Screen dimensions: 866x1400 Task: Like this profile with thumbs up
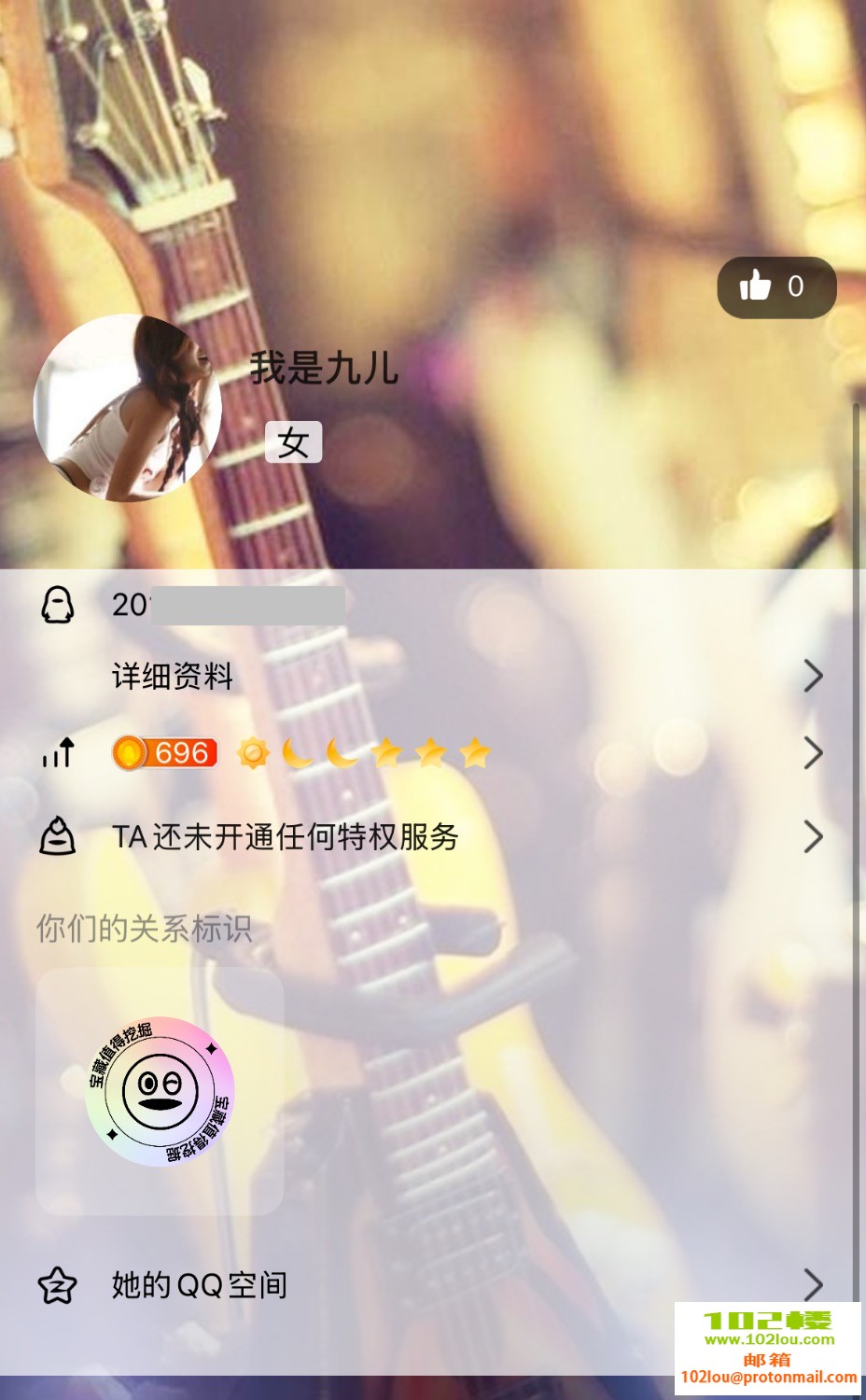[x=775, y=287]
